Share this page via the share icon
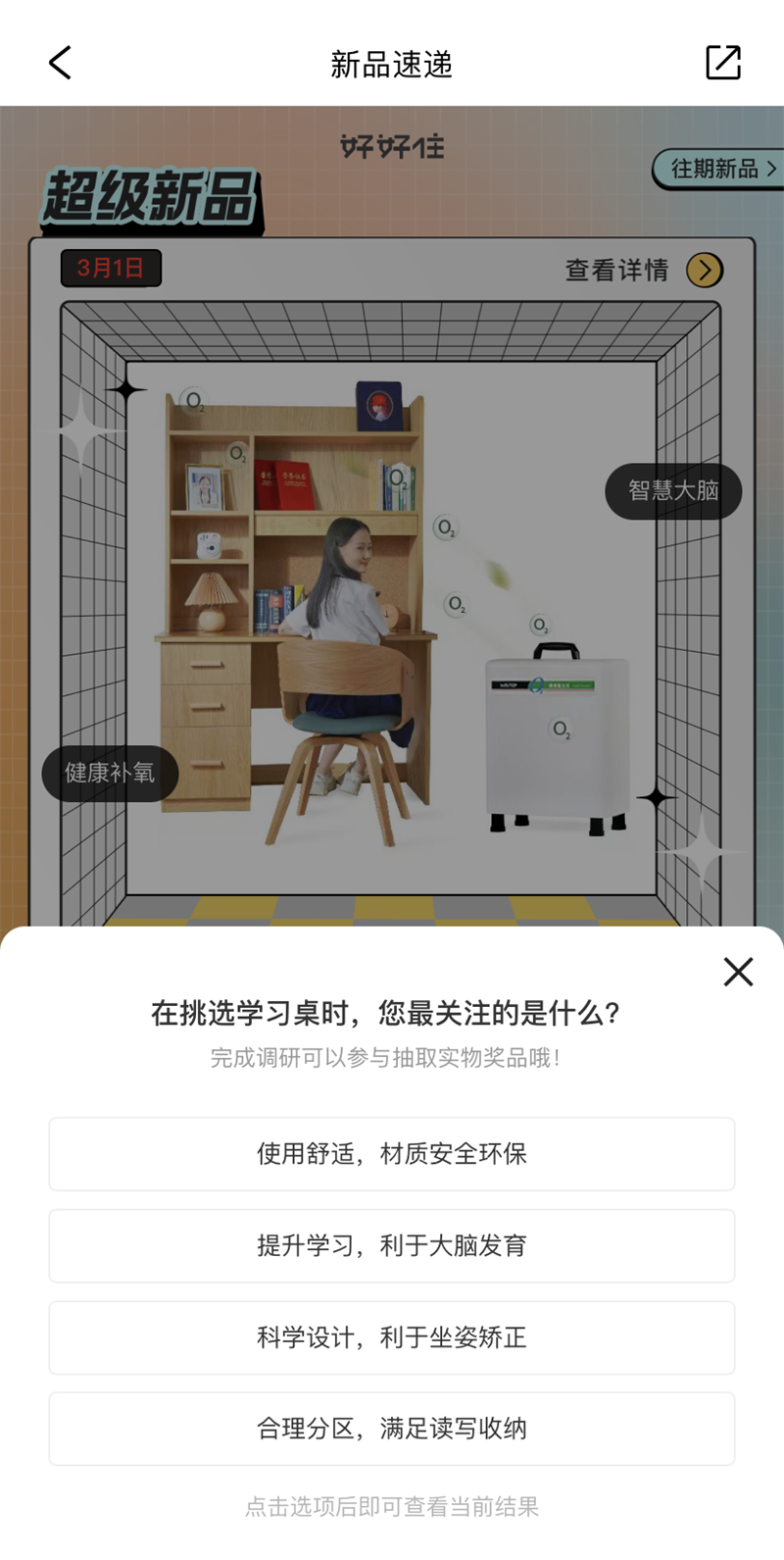The height and width of the screenshot is (1560, 784). (x=723, y=63)
